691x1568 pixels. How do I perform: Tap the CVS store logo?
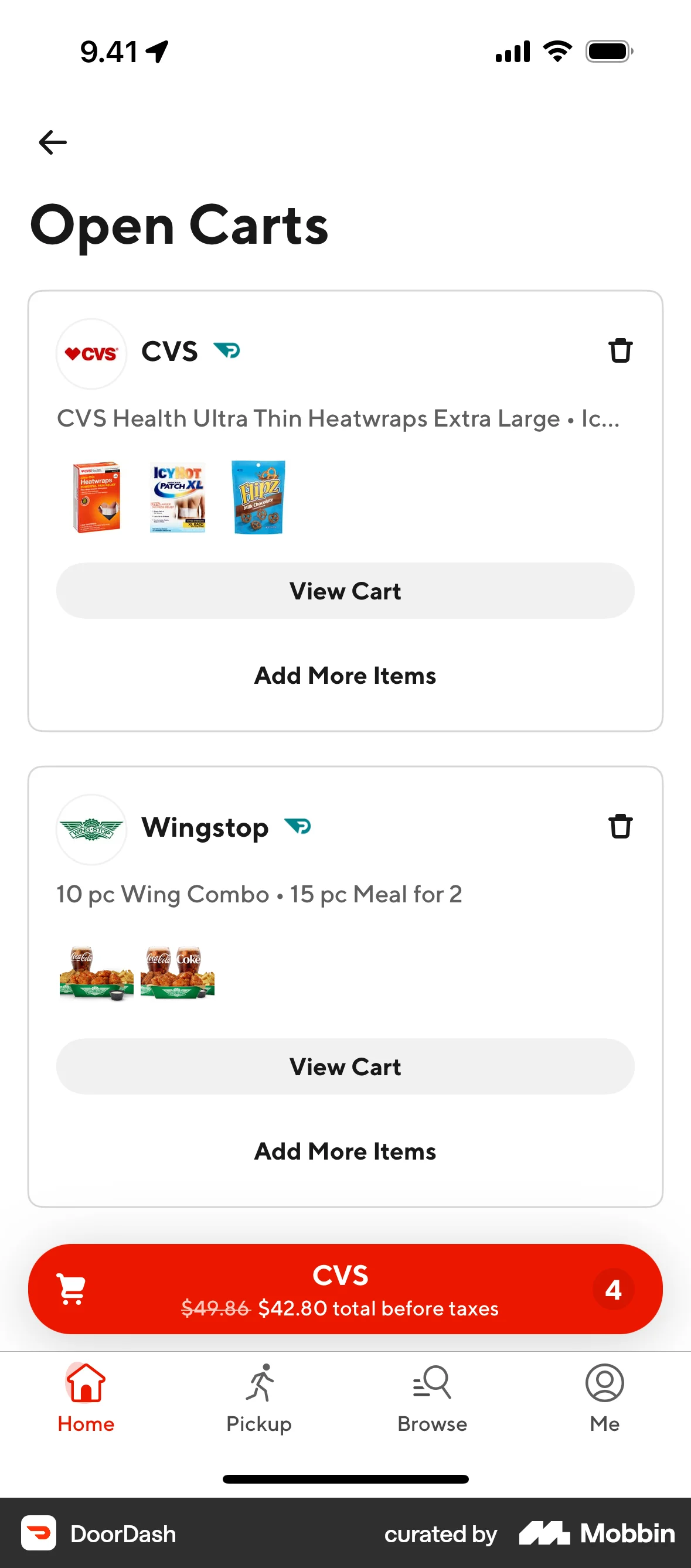pyautogui.click(x=91, y=353)
